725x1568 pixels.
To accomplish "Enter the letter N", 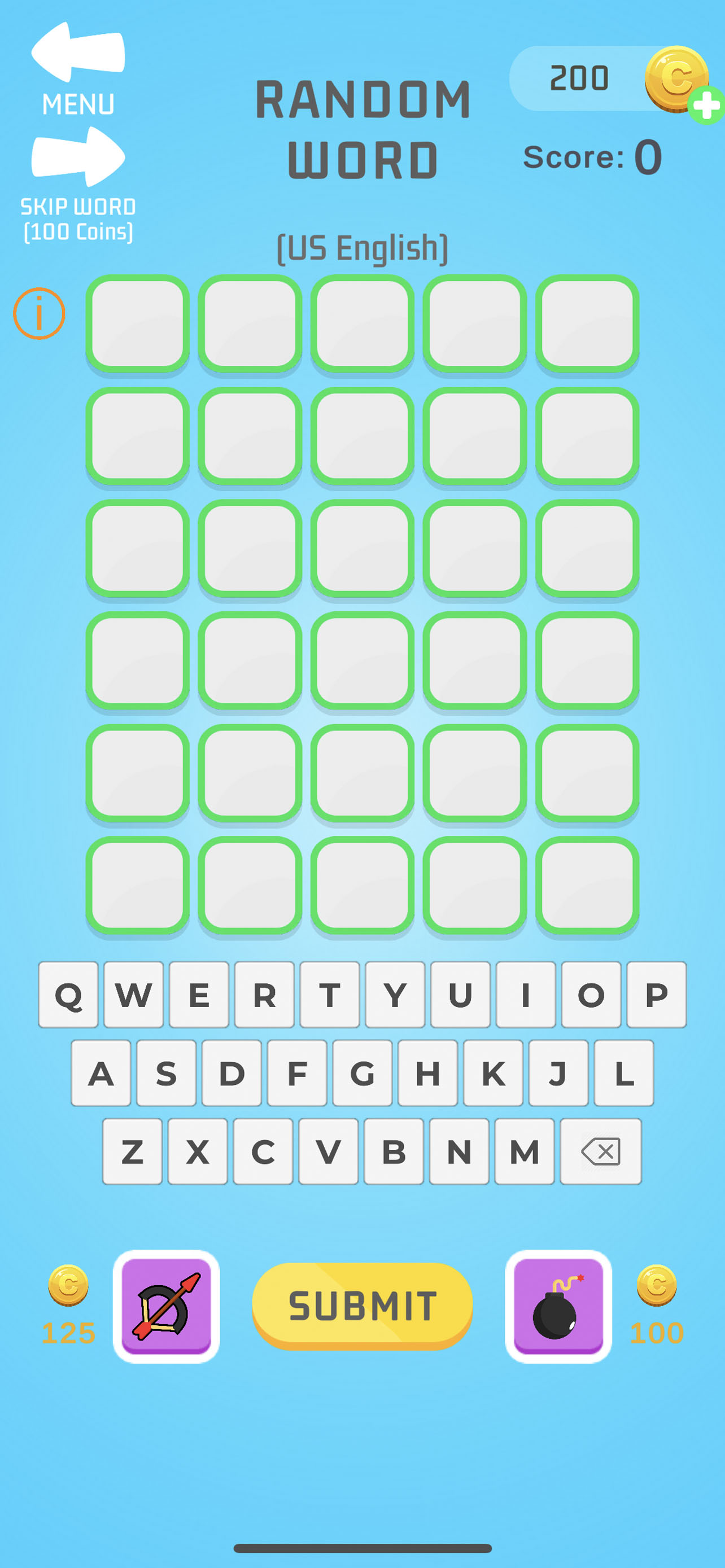I will pos(459,1151).
